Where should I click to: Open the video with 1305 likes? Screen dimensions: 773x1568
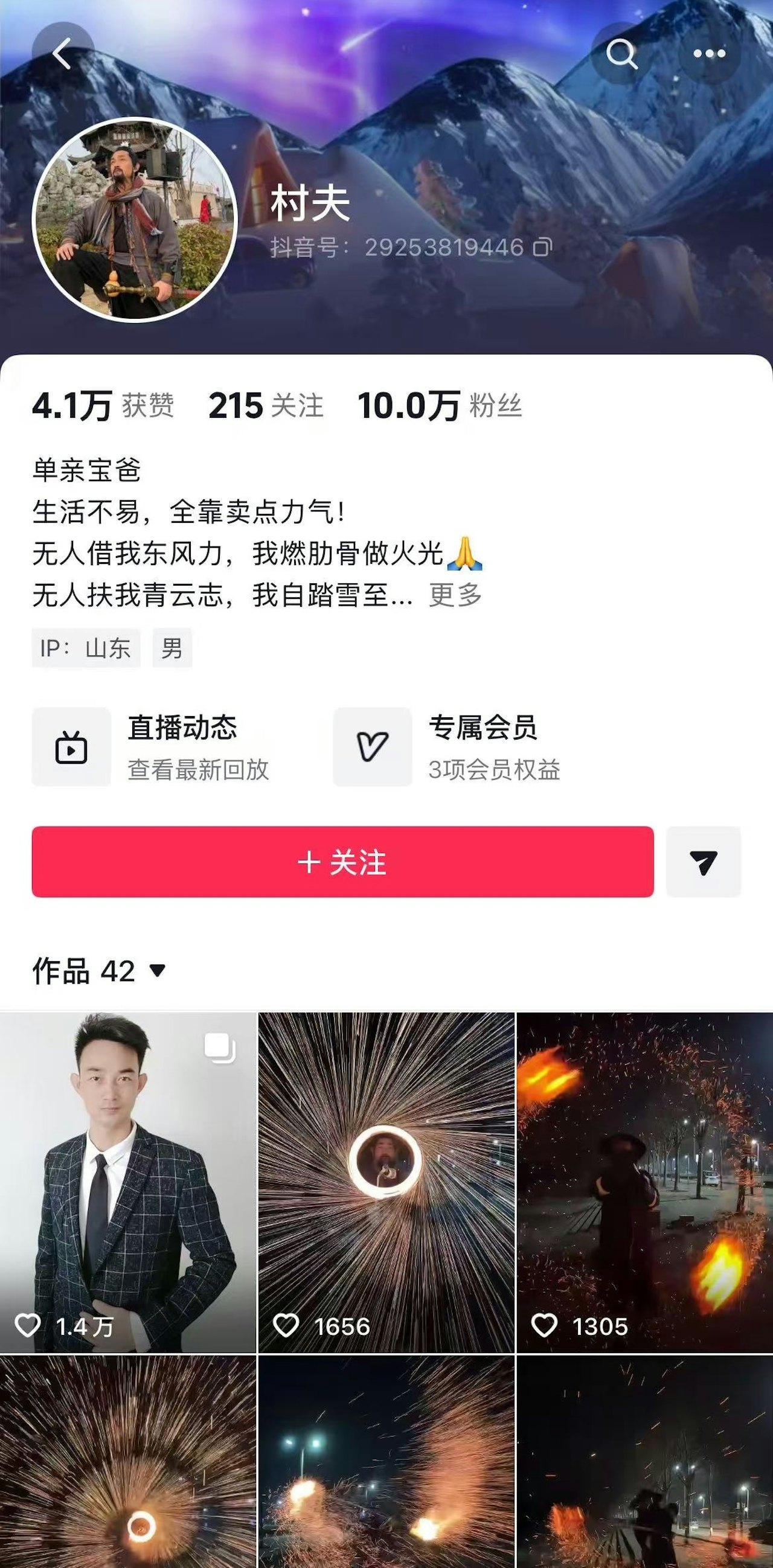click(644, 1181)
